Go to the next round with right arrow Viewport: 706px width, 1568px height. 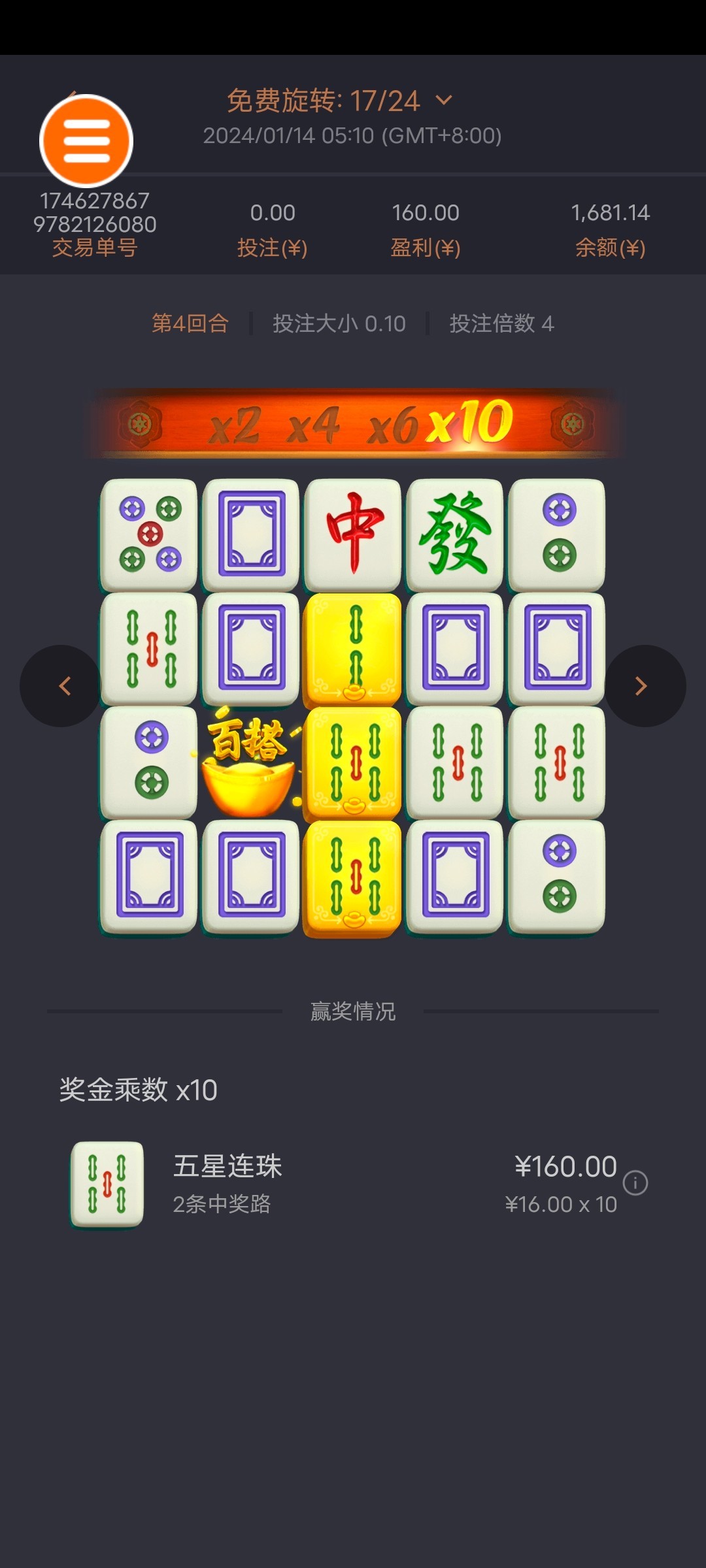click(x=643, y=686)
